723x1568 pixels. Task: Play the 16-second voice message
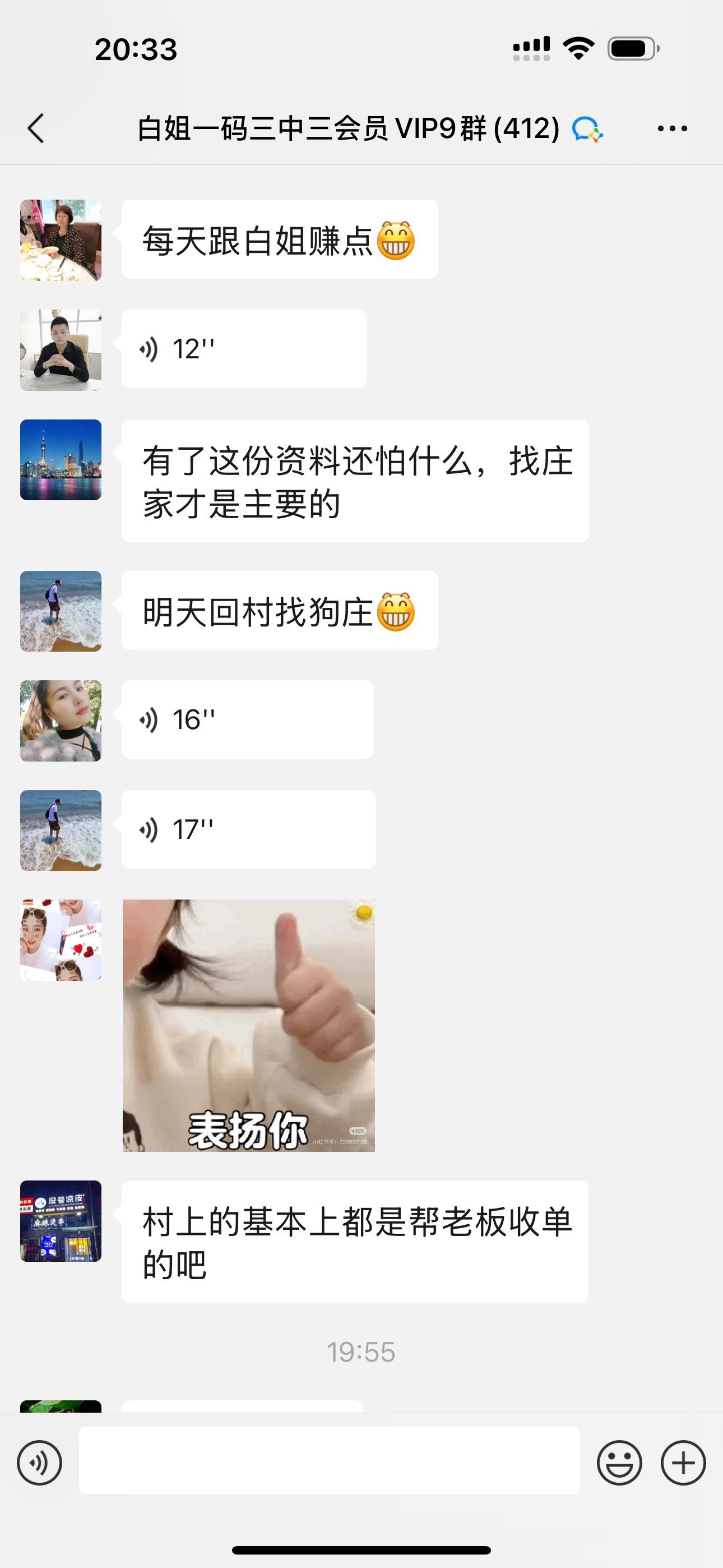pyautogui.click(x=247, y=720)
